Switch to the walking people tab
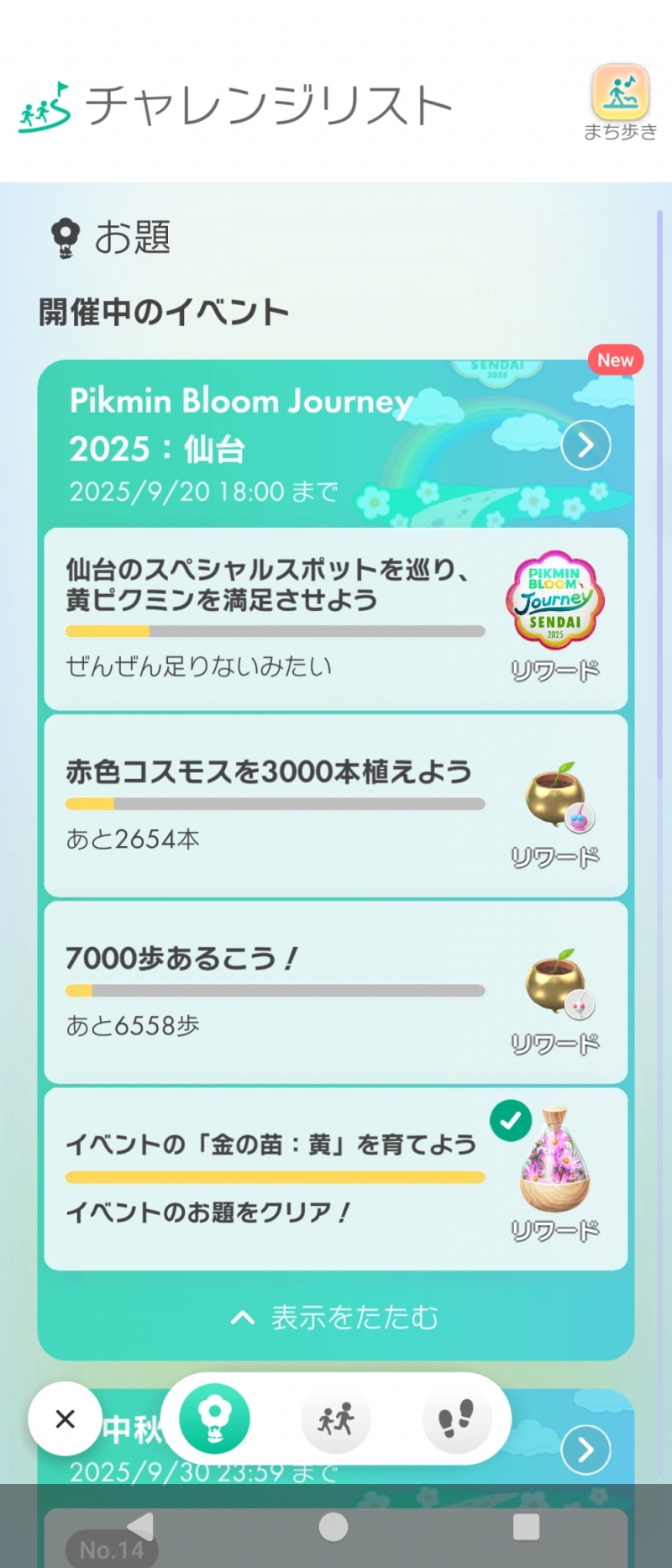Image resolution: width=672 pixels, height=1568 pixels. pos(336,1418)
